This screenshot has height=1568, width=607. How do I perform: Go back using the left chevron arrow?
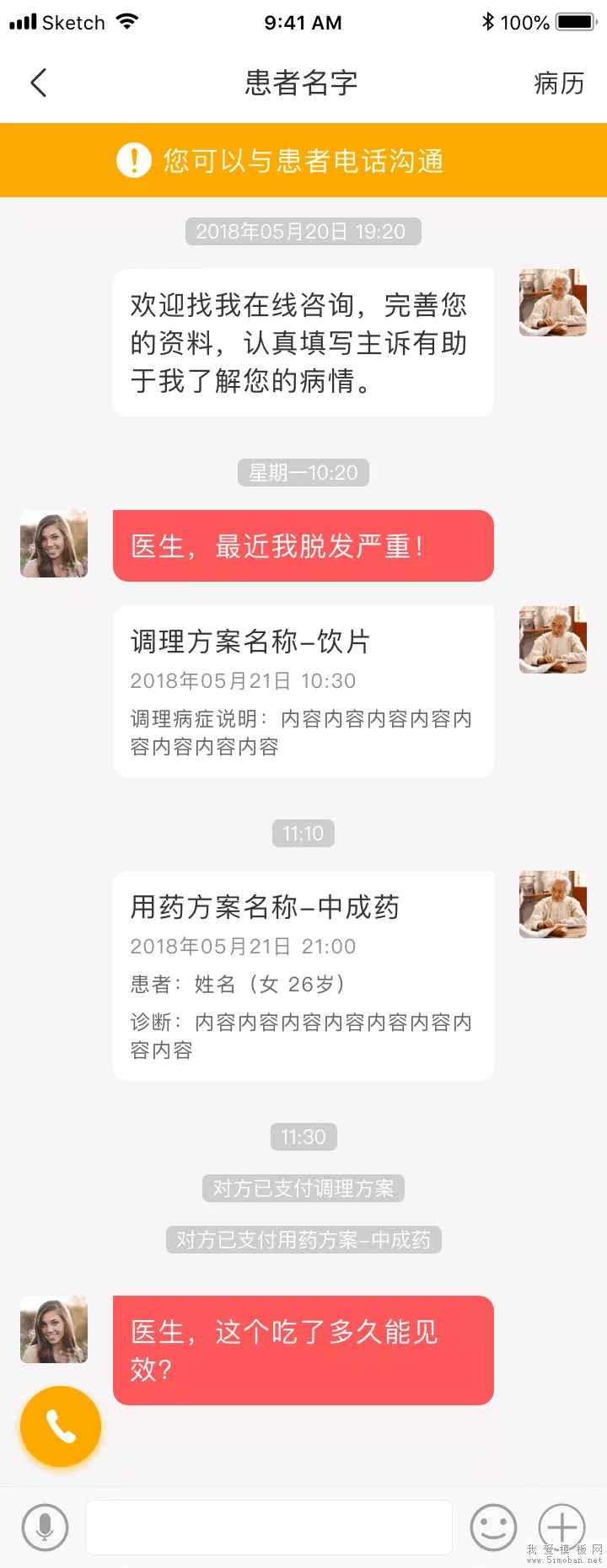pyautogui.click(x=35, y=82)
